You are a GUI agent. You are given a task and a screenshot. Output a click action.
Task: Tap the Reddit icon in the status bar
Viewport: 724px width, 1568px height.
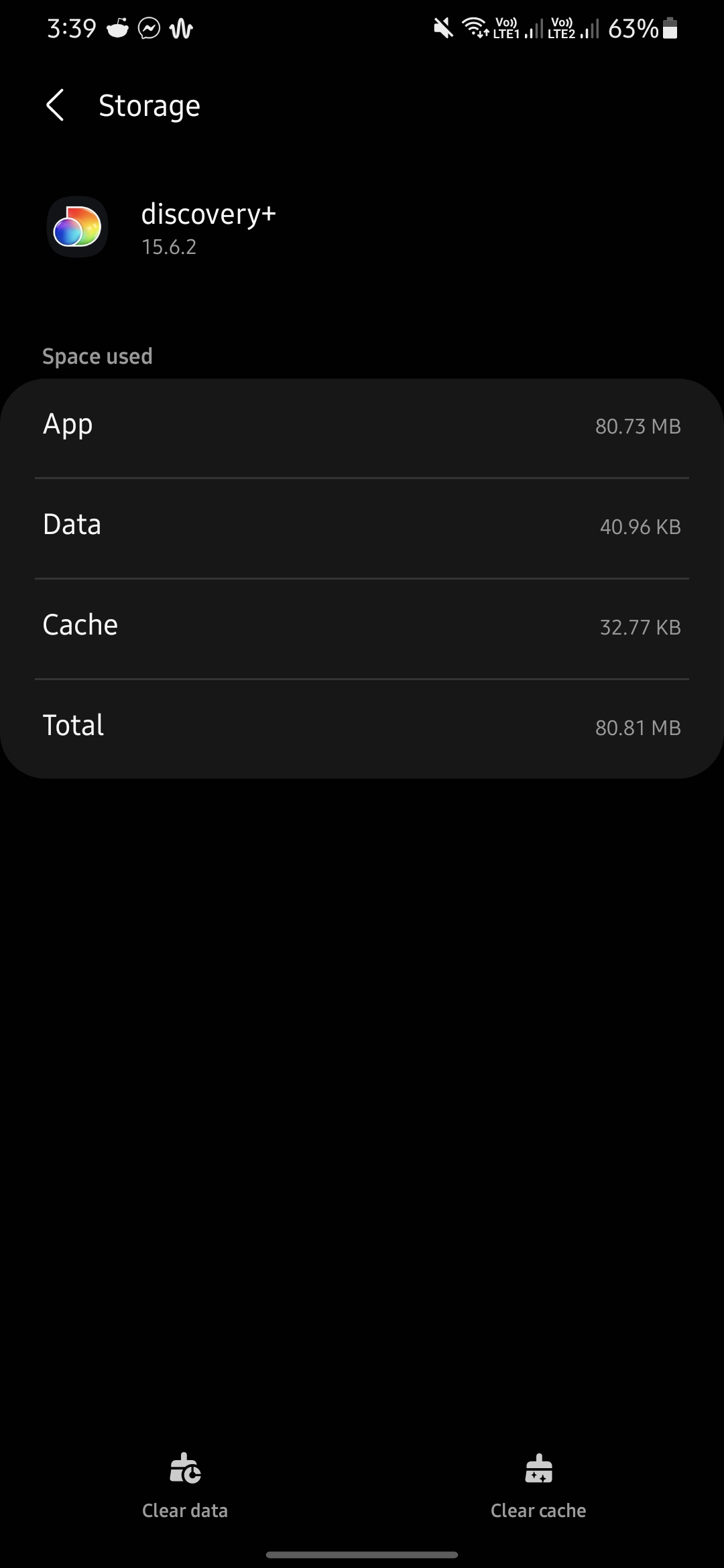tap(119, 28)
